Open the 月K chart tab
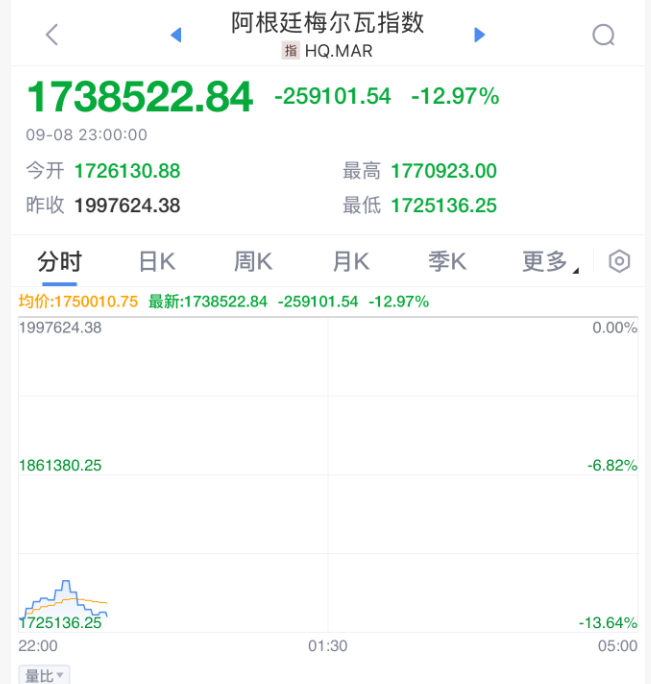The width and height of the screenshot is (651, 684). click(350, 262)
